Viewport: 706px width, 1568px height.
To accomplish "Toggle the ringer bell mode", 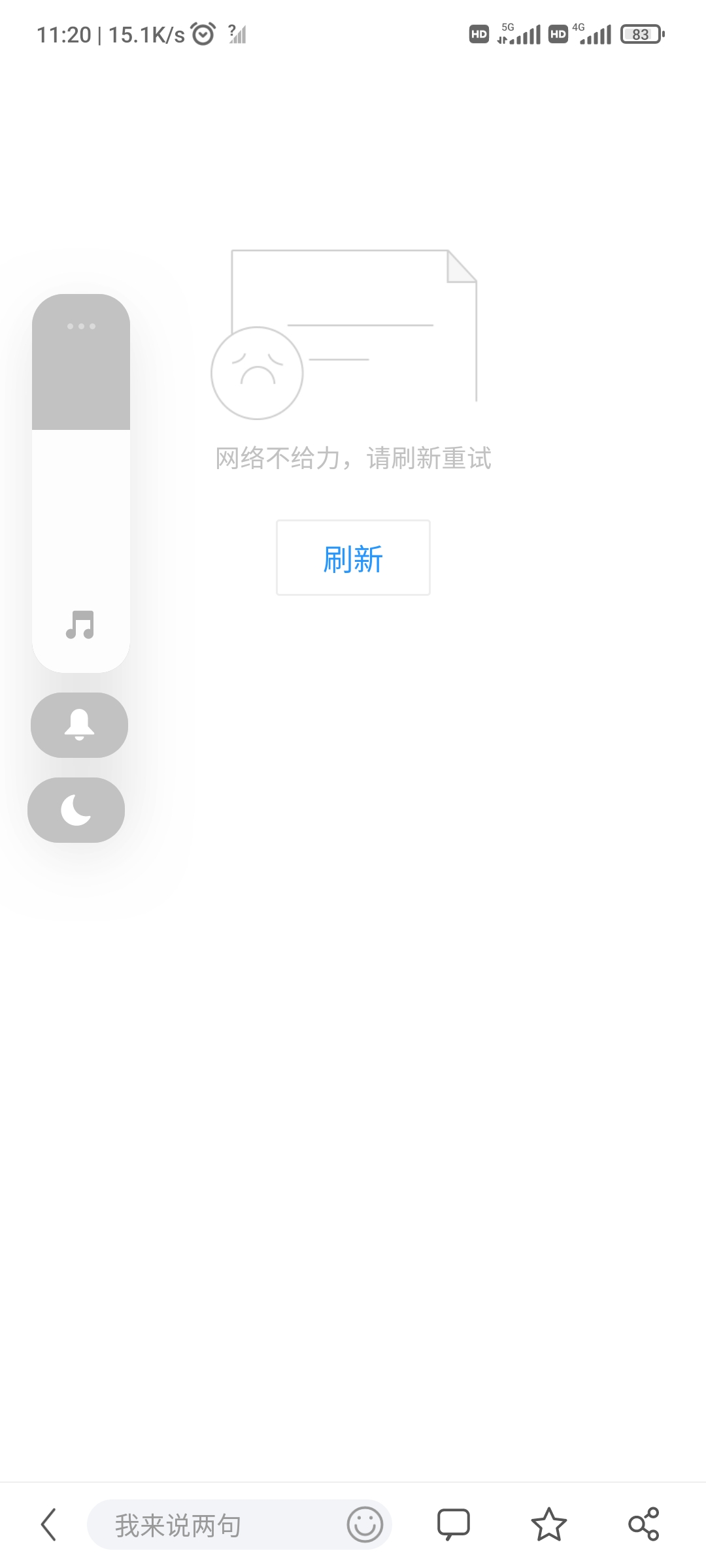I will [79, 725].
